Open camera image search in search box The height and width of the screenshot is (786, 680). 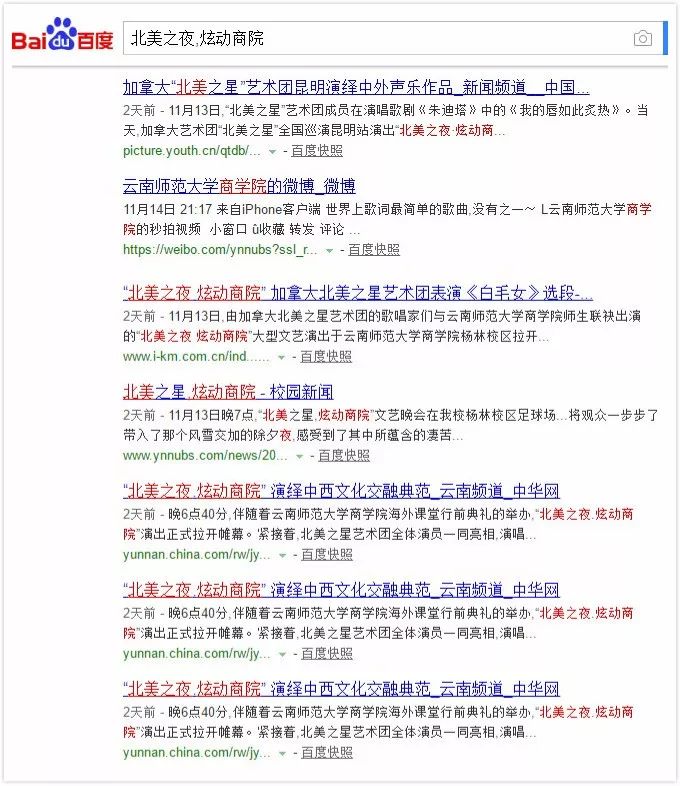642,39
